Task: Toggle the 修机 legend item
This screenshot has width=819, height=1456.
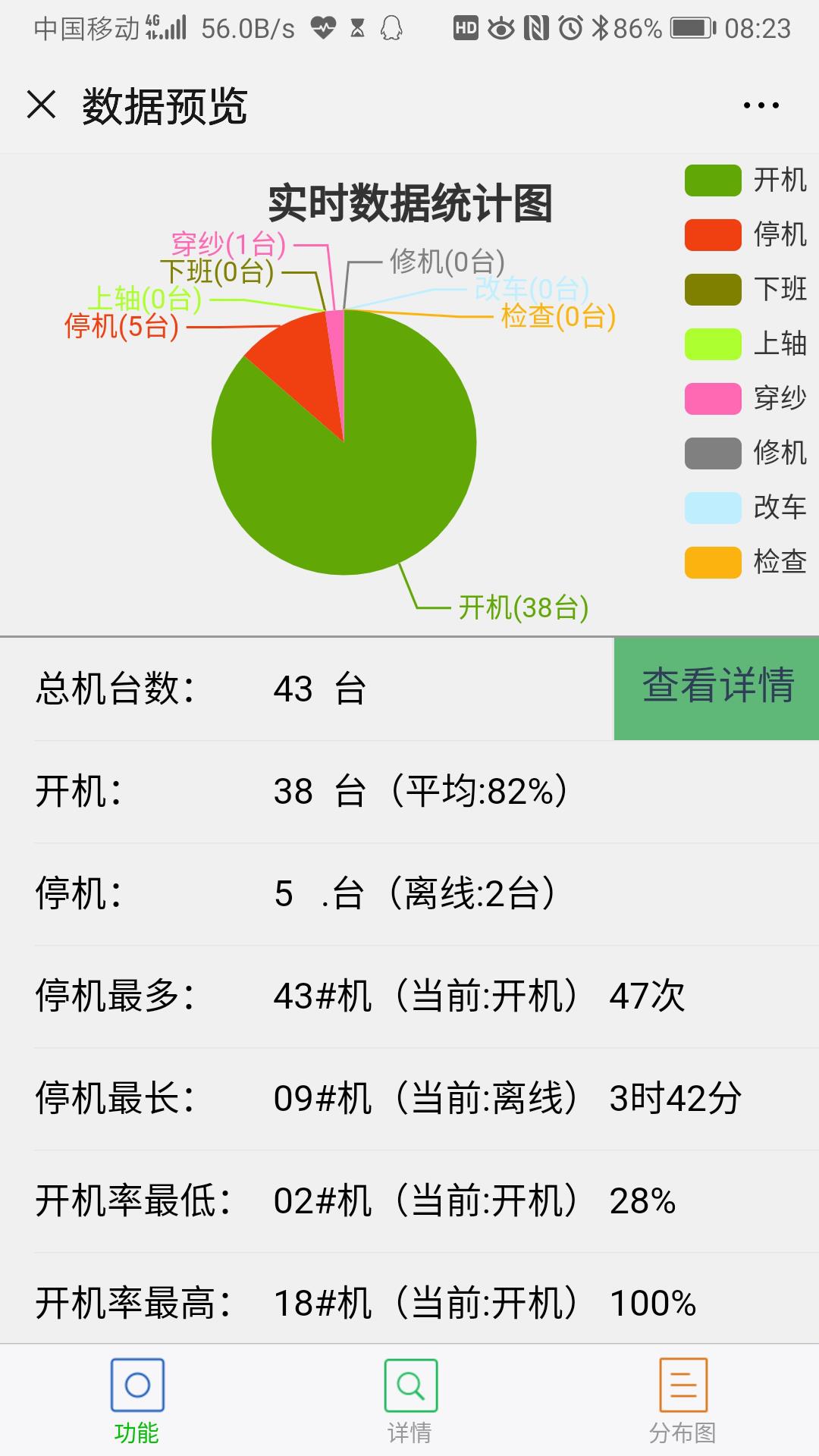Action: click(745, 453)
